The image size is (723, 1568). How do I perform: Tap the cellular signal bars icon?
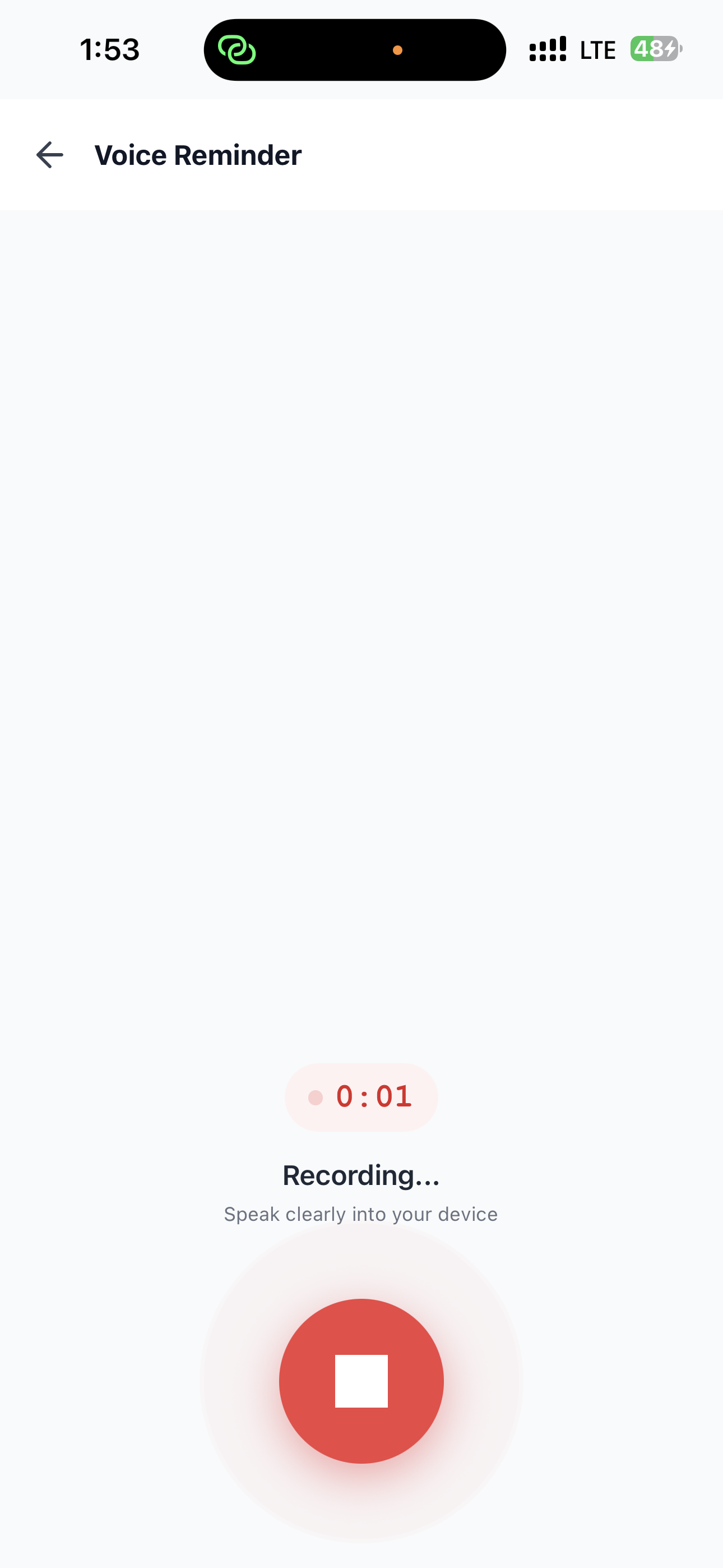[x=546, y=49]
